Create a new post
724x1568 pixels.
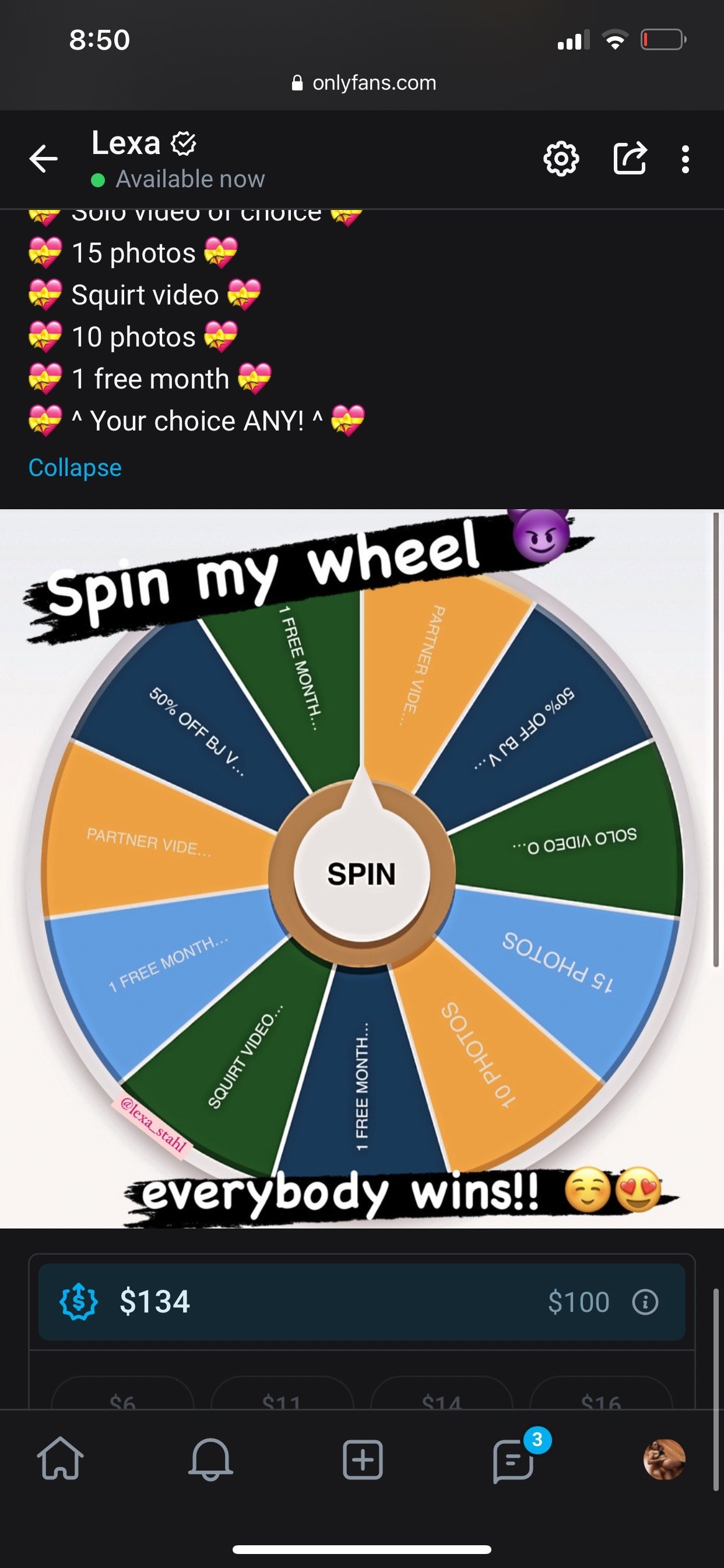363,1458
